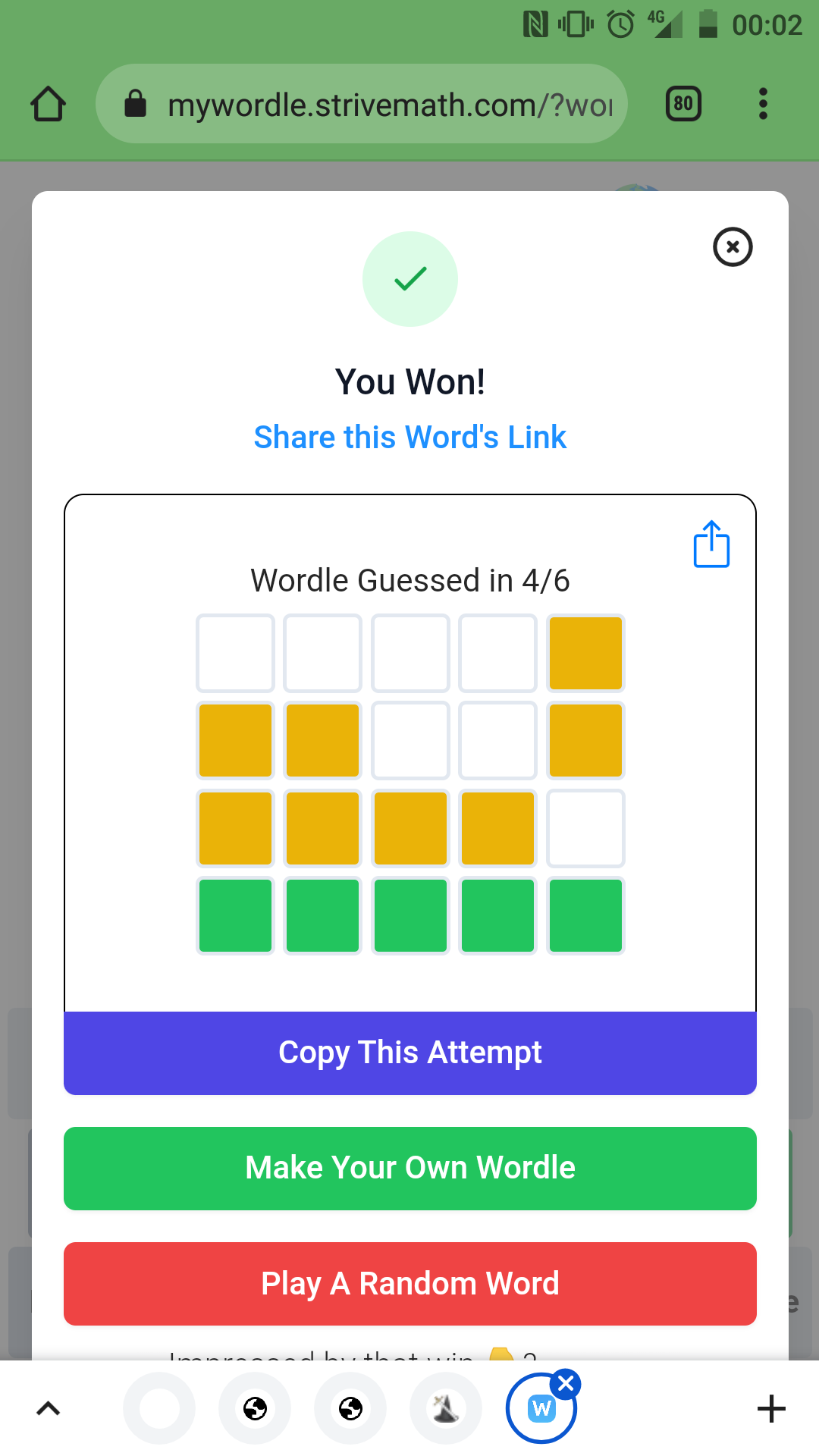Tap the share icon on the result card
Screen dimensions: 819x1456
click(711, 544)
